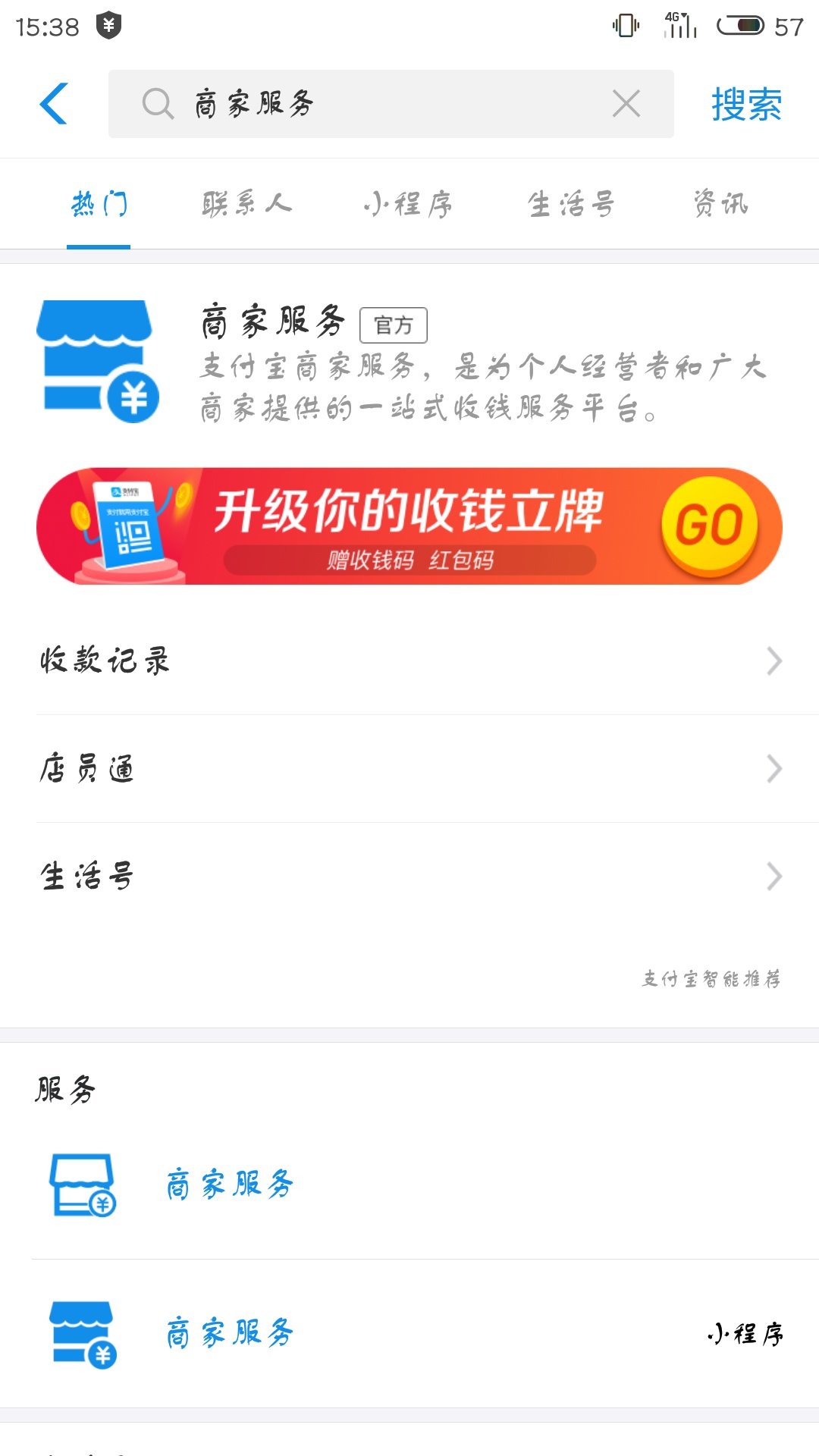Open the 生活号 list row
This screenshot has width=819, height=1456.
pyautogui.click(x=409, y=876)
